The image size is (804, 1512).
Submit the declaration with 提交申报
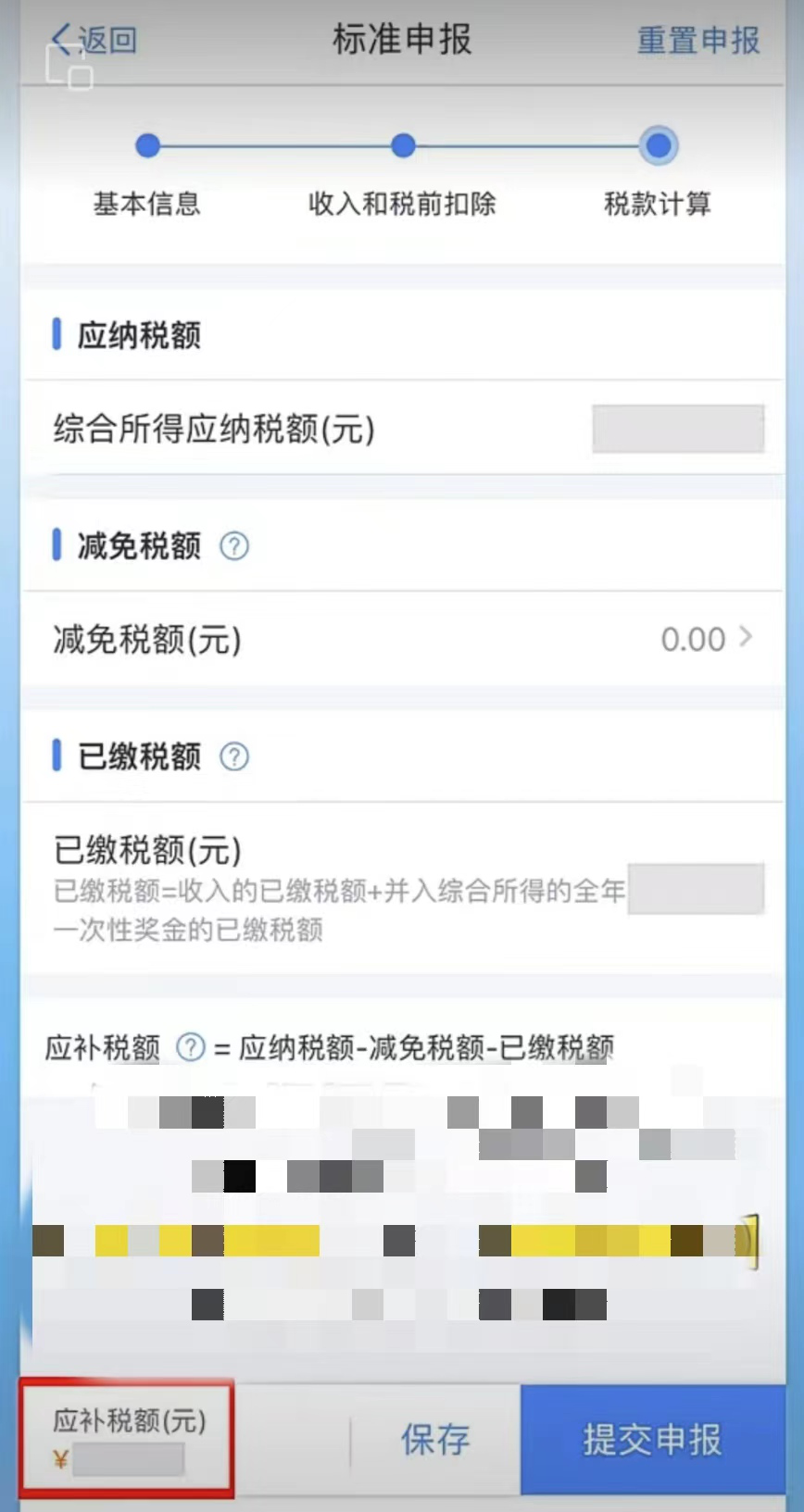[x=652, y=1439]
